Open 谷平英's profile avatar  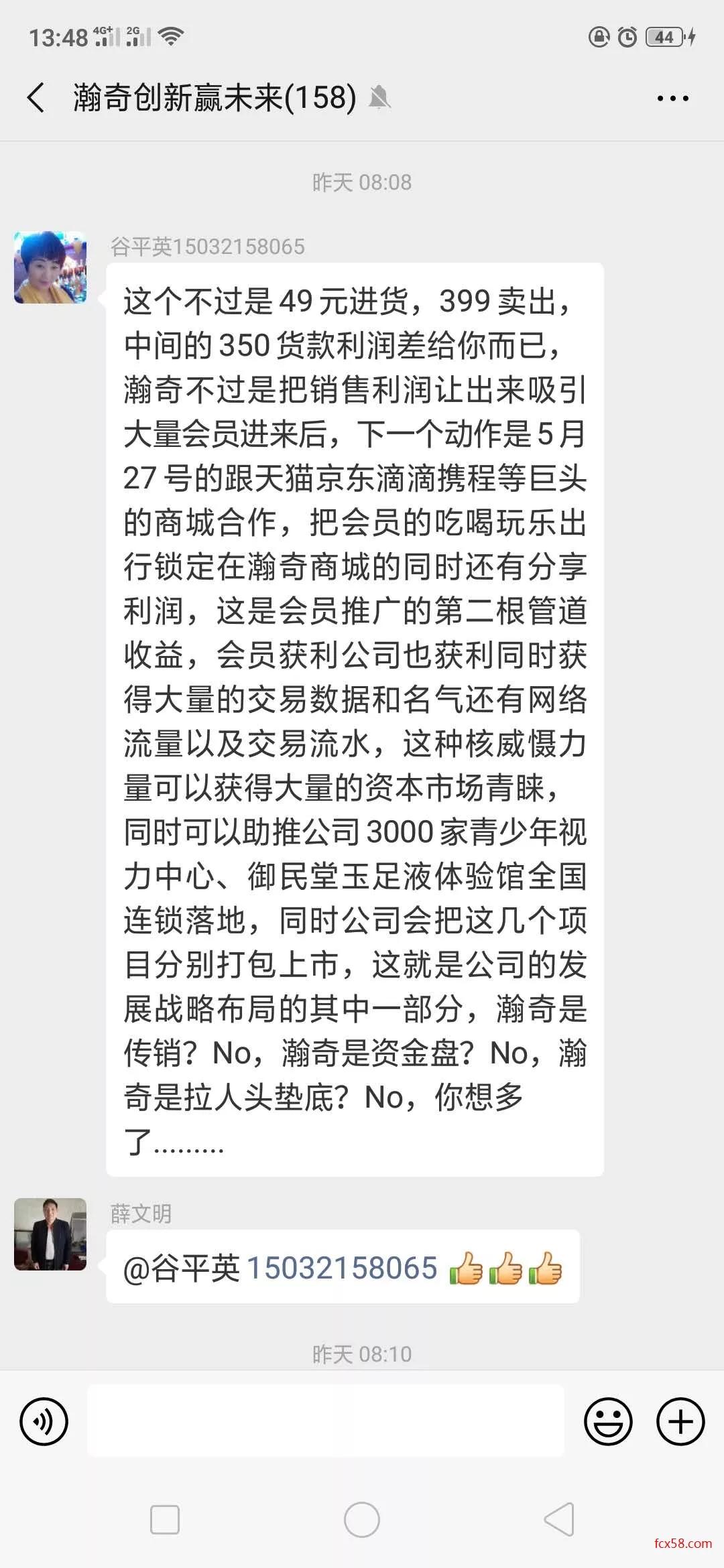[x=50, y=267]
